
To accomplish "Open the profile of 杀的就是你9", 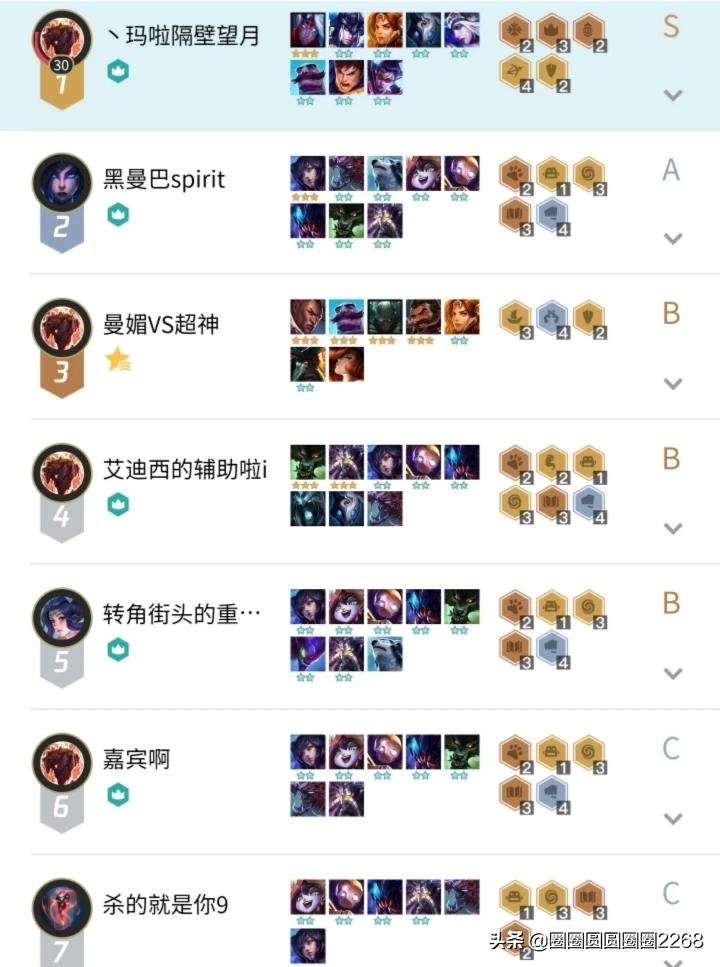I will [166, 905].
